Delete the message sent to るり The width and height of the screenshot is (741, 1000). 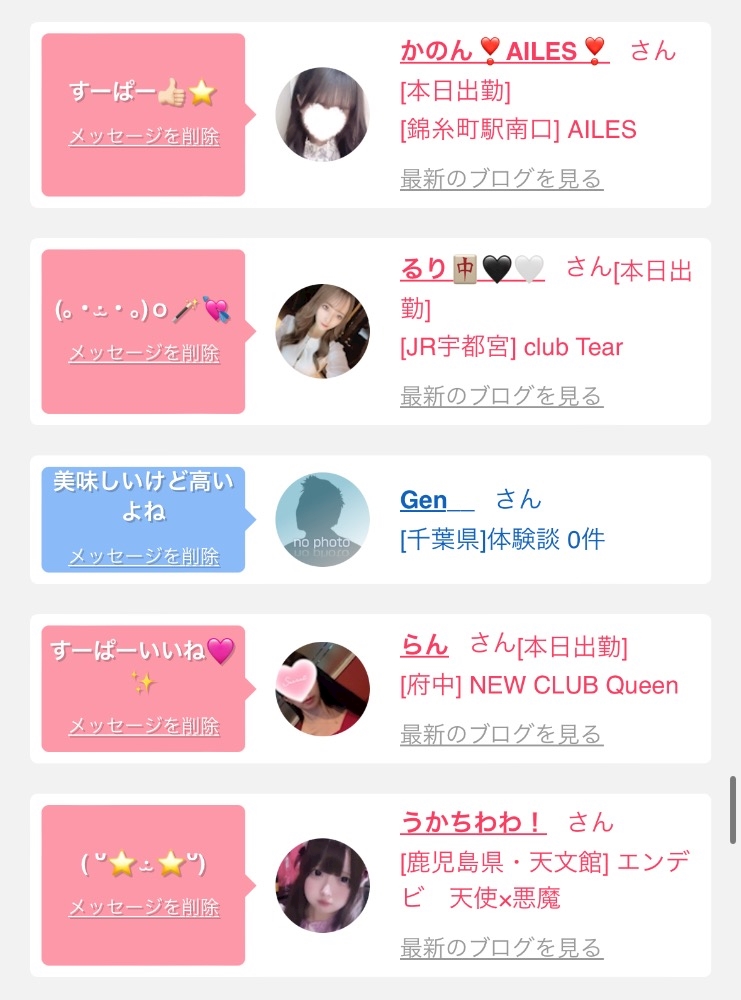143,353
